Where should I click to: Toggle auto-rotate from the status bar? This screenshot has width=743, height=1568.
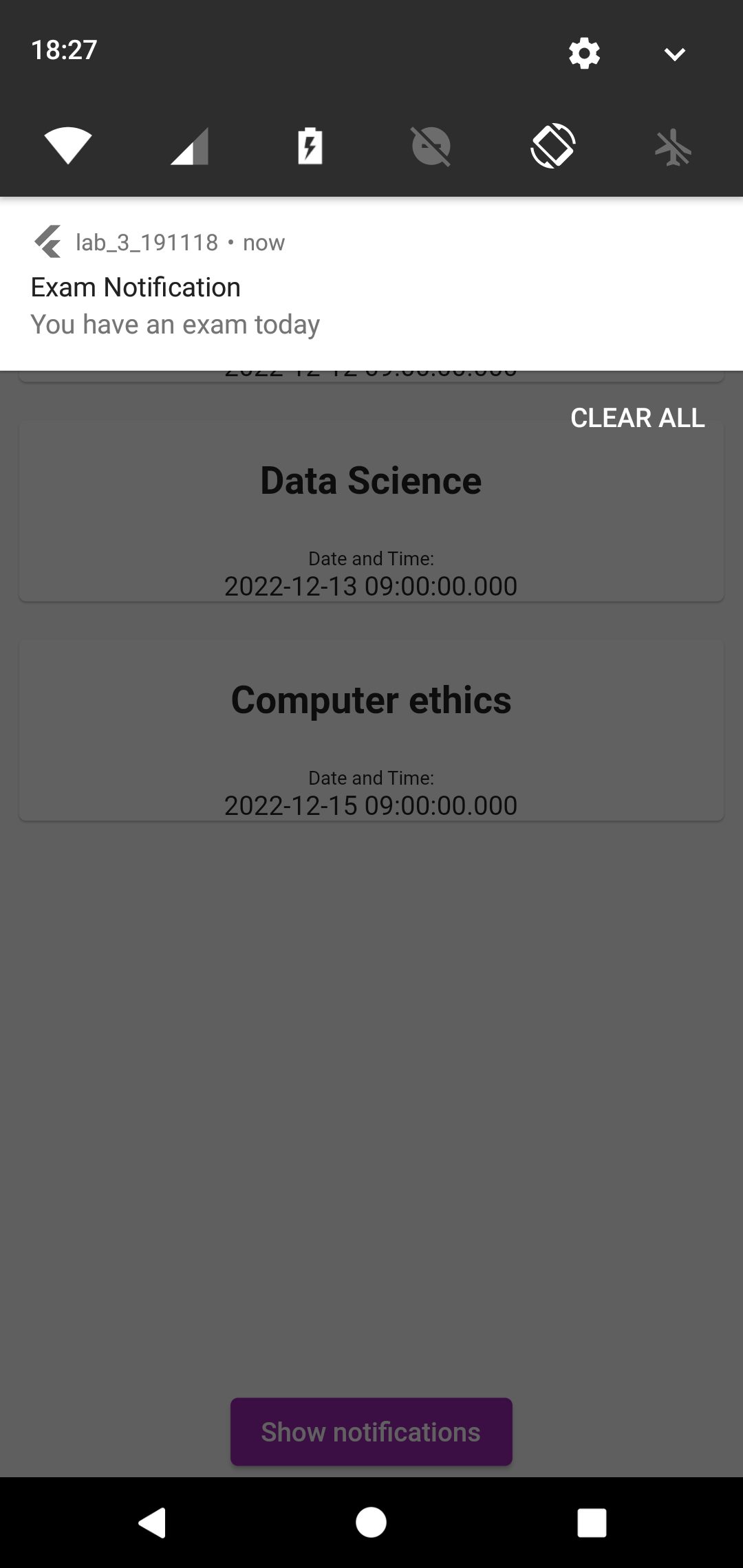(552, 145)
